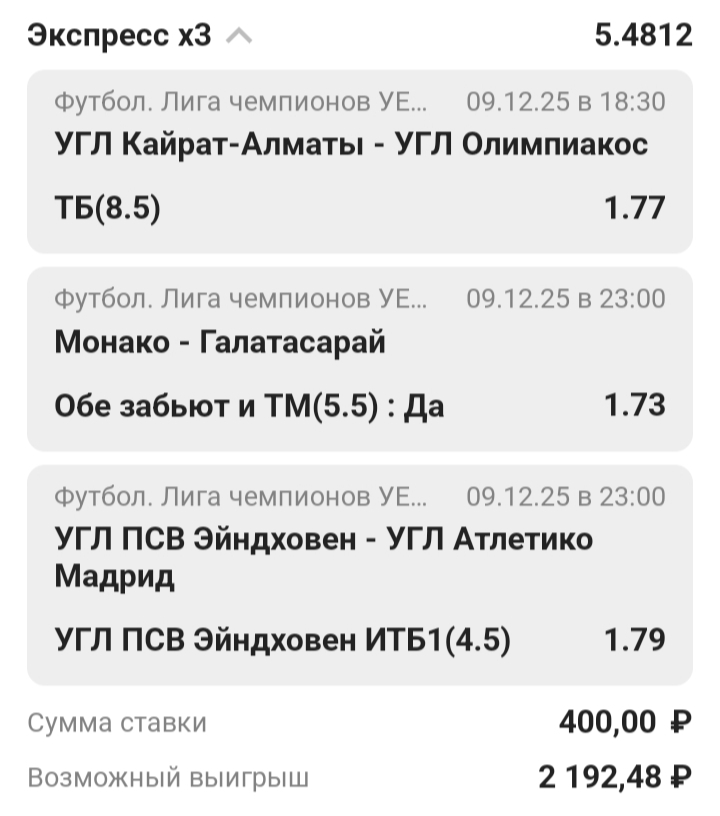This screenshot has width=720, height=816.
Task: Open the ПСВ Эйндховен vs Атлетико Мадрид card
Action: coord(359,574)
